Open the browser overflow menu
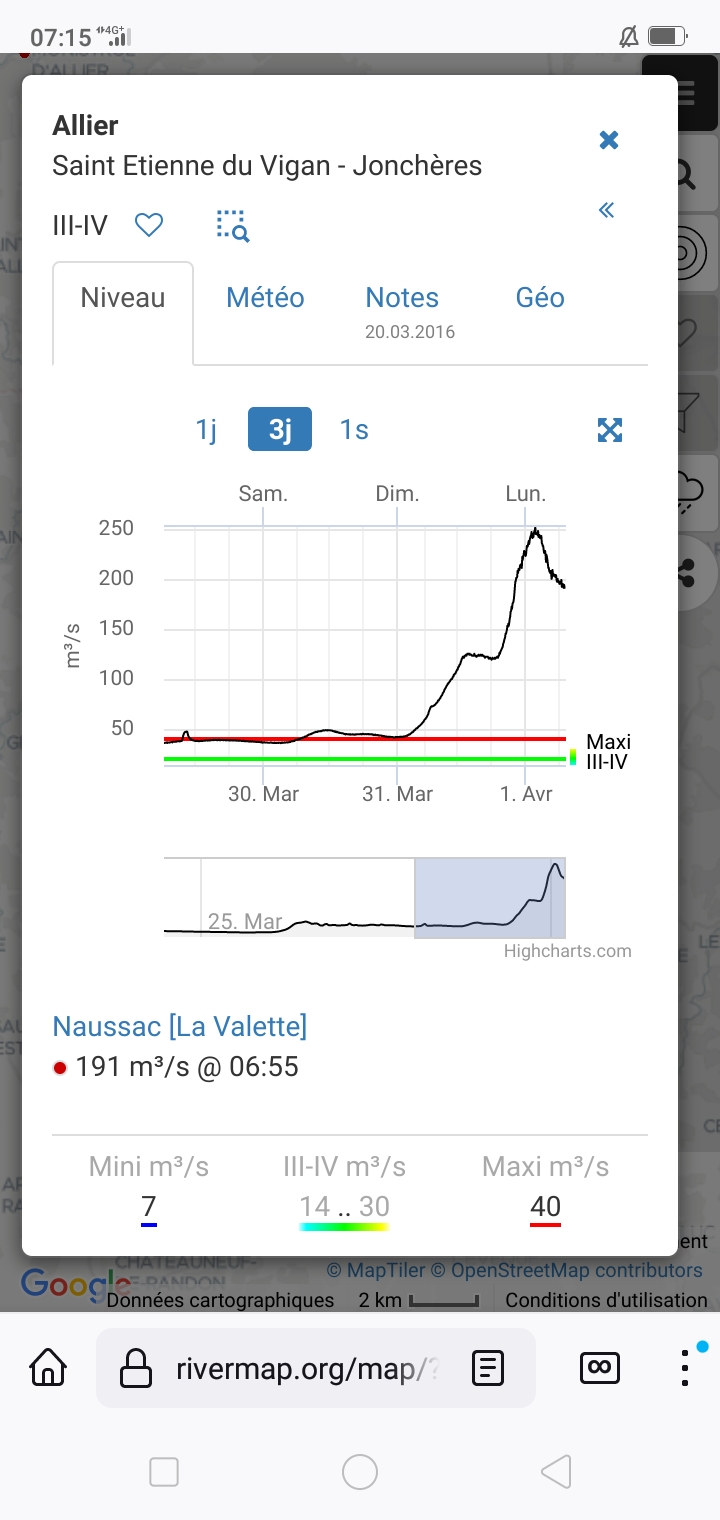Screen dimensions: 720x1520 coord(685,1367)
